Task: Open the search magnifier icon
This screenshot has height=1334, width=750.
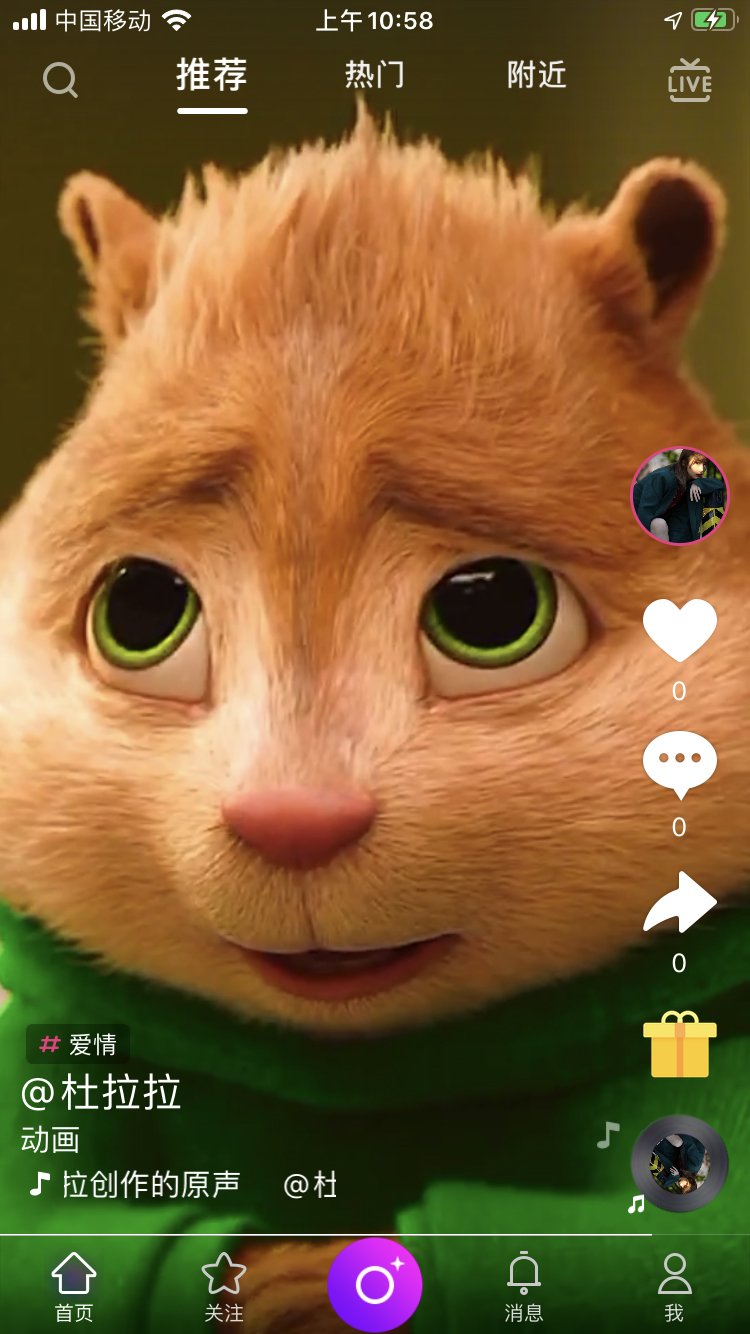Action: pos(60,80)
